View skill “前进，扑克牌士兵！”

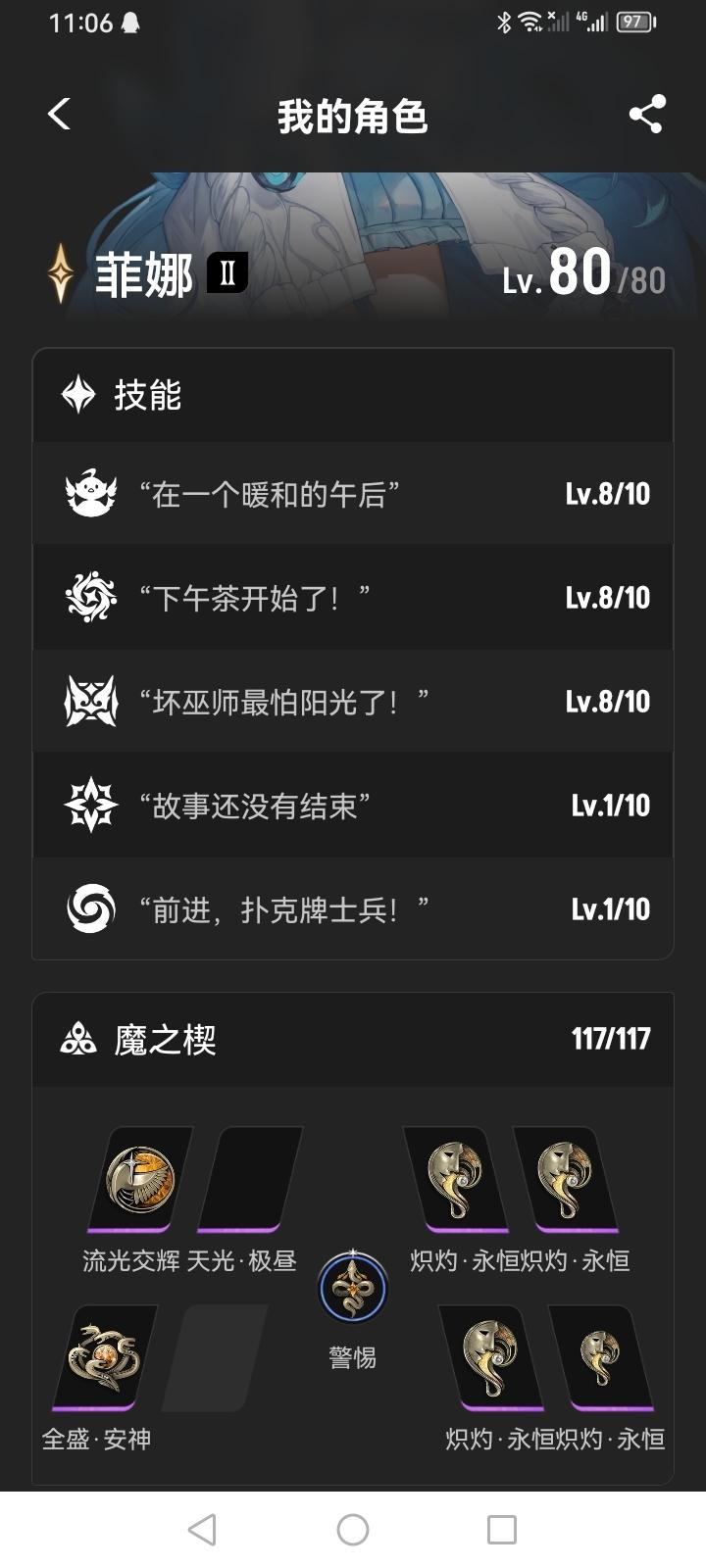tap(353, 909)
